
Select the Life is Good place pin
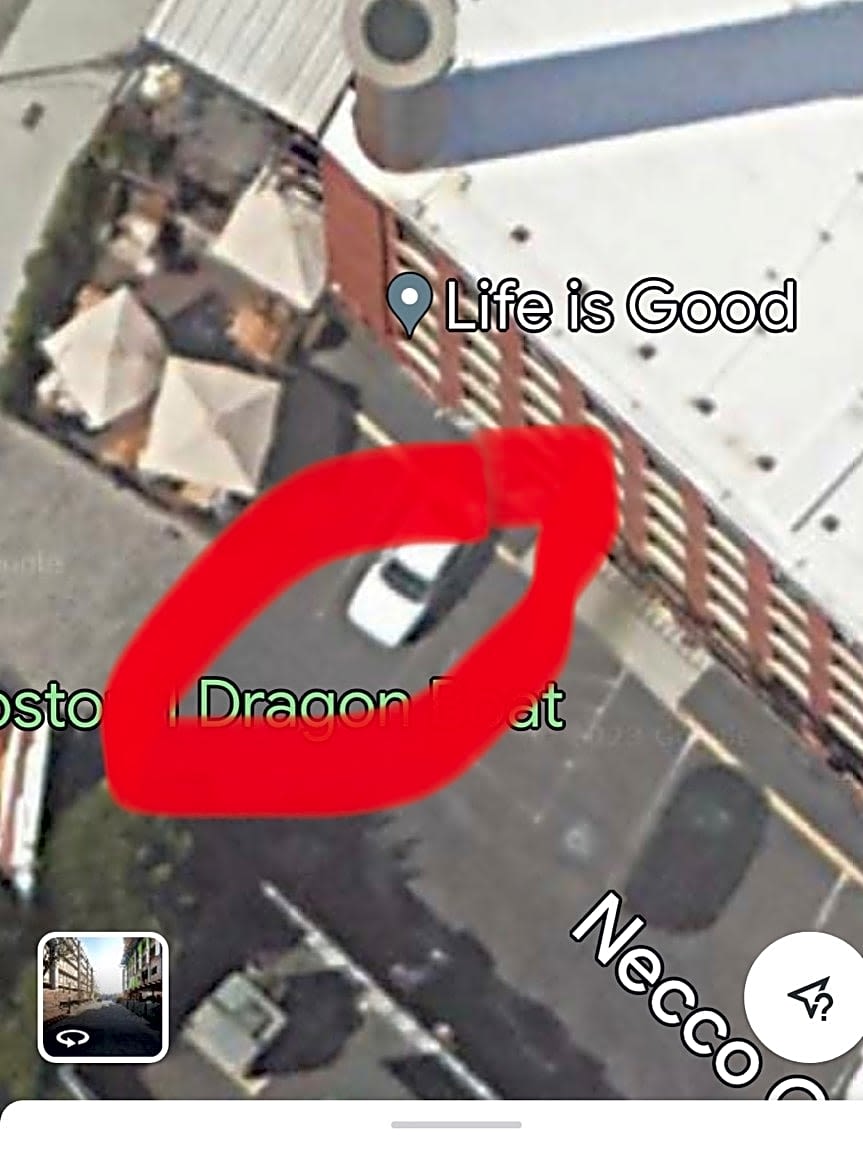[410, 304]
